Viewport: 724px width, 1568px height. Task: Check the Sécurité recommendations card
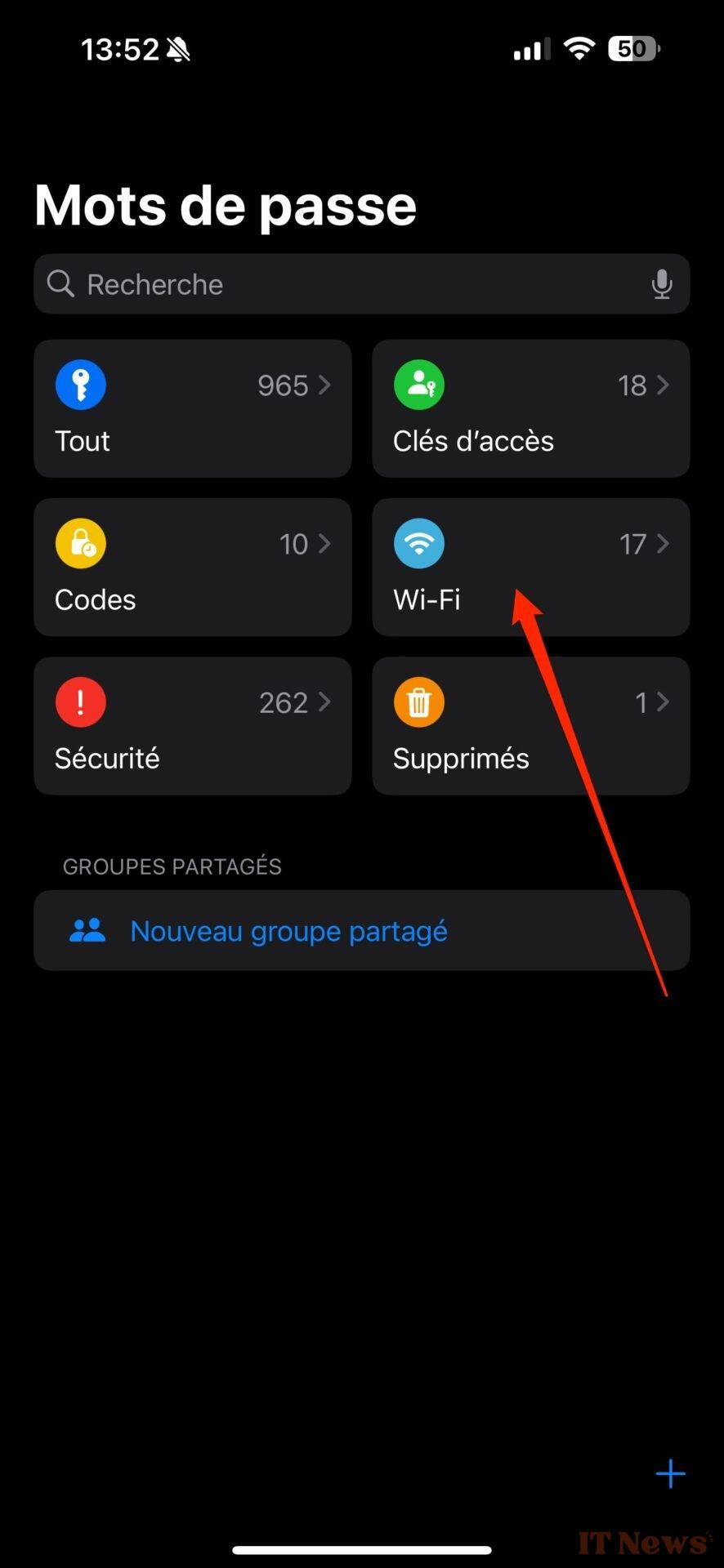(x=193, y=725)
